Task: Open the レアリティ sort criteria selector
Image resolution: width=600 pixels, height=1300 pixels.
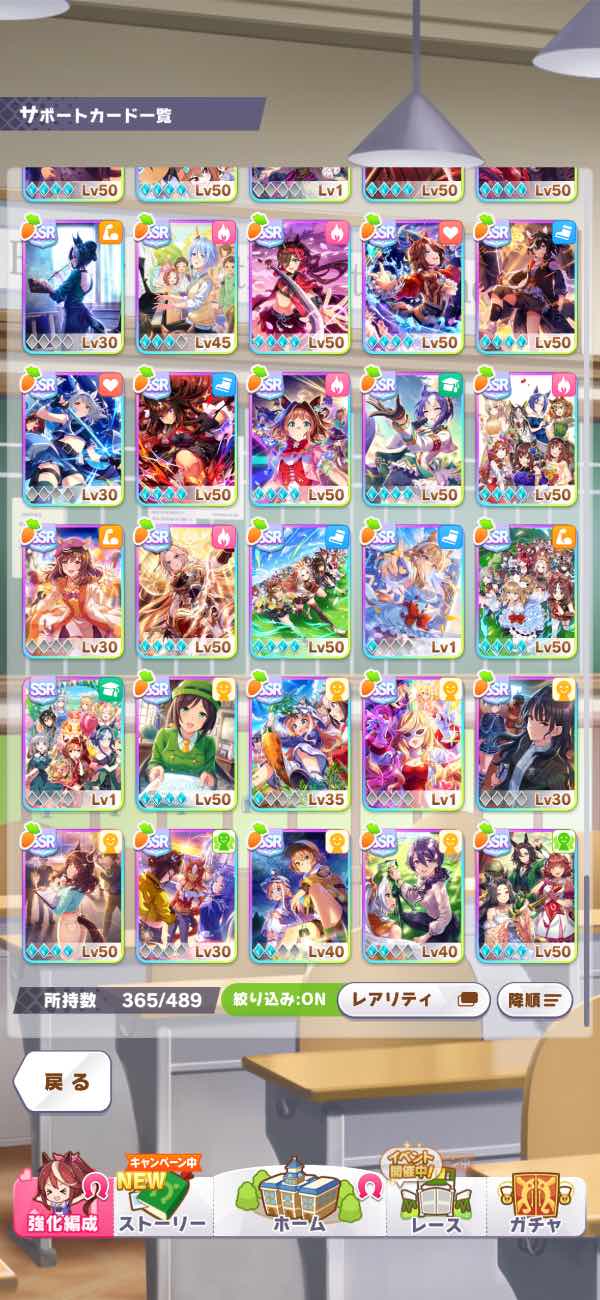Action: point(413,999)
